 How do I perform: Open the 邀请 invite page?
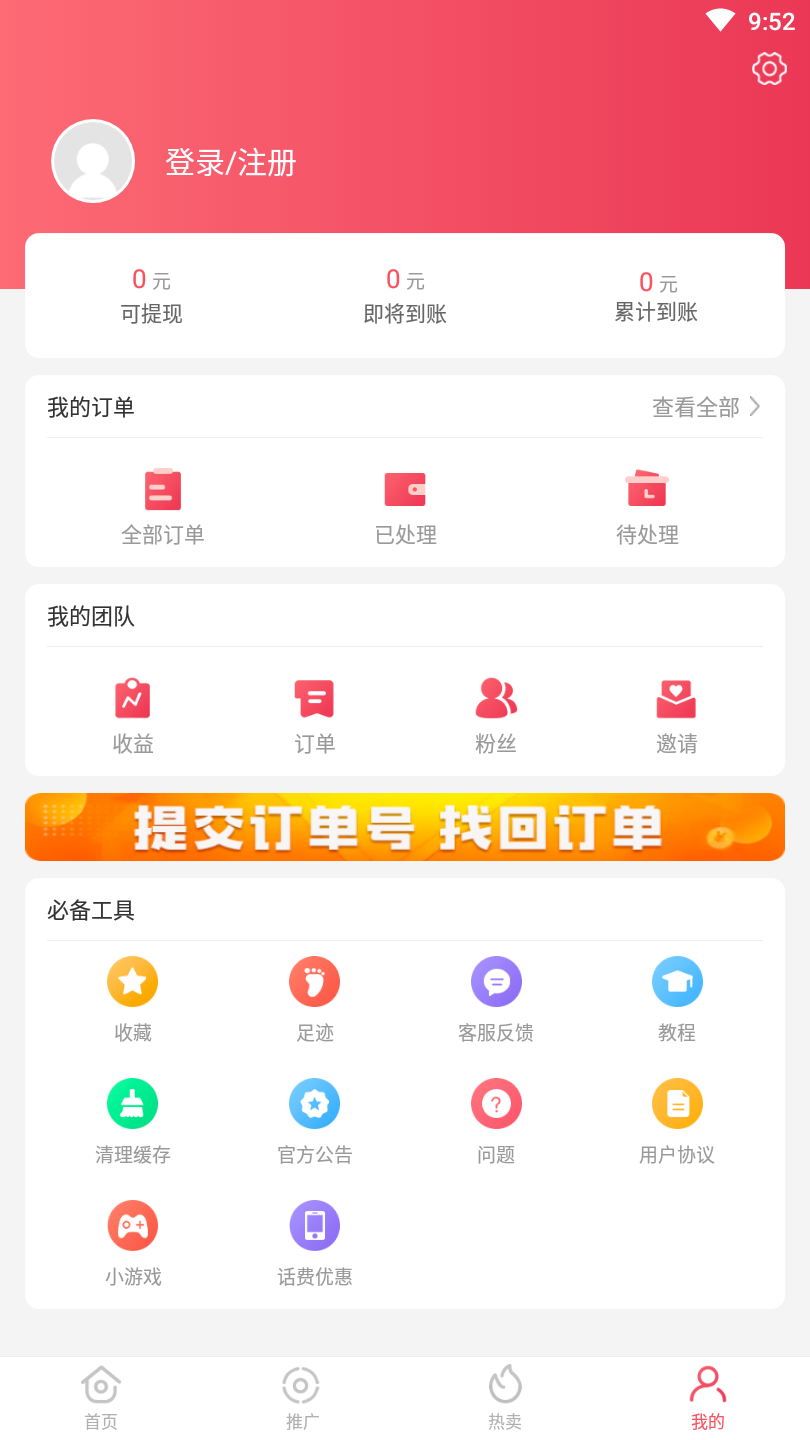[x=677, y=716]
